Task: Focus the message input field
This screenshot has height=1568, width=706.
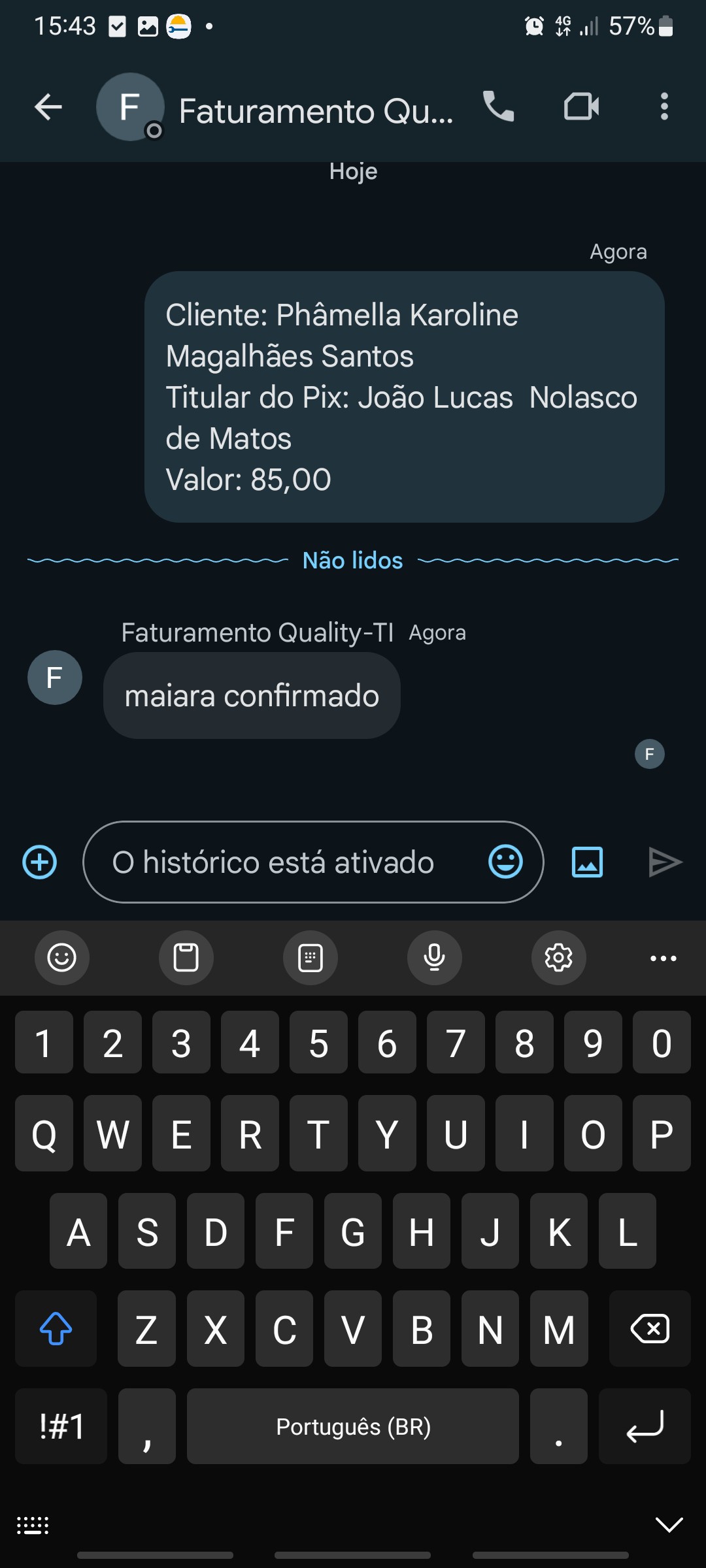Action: (288, 862)
